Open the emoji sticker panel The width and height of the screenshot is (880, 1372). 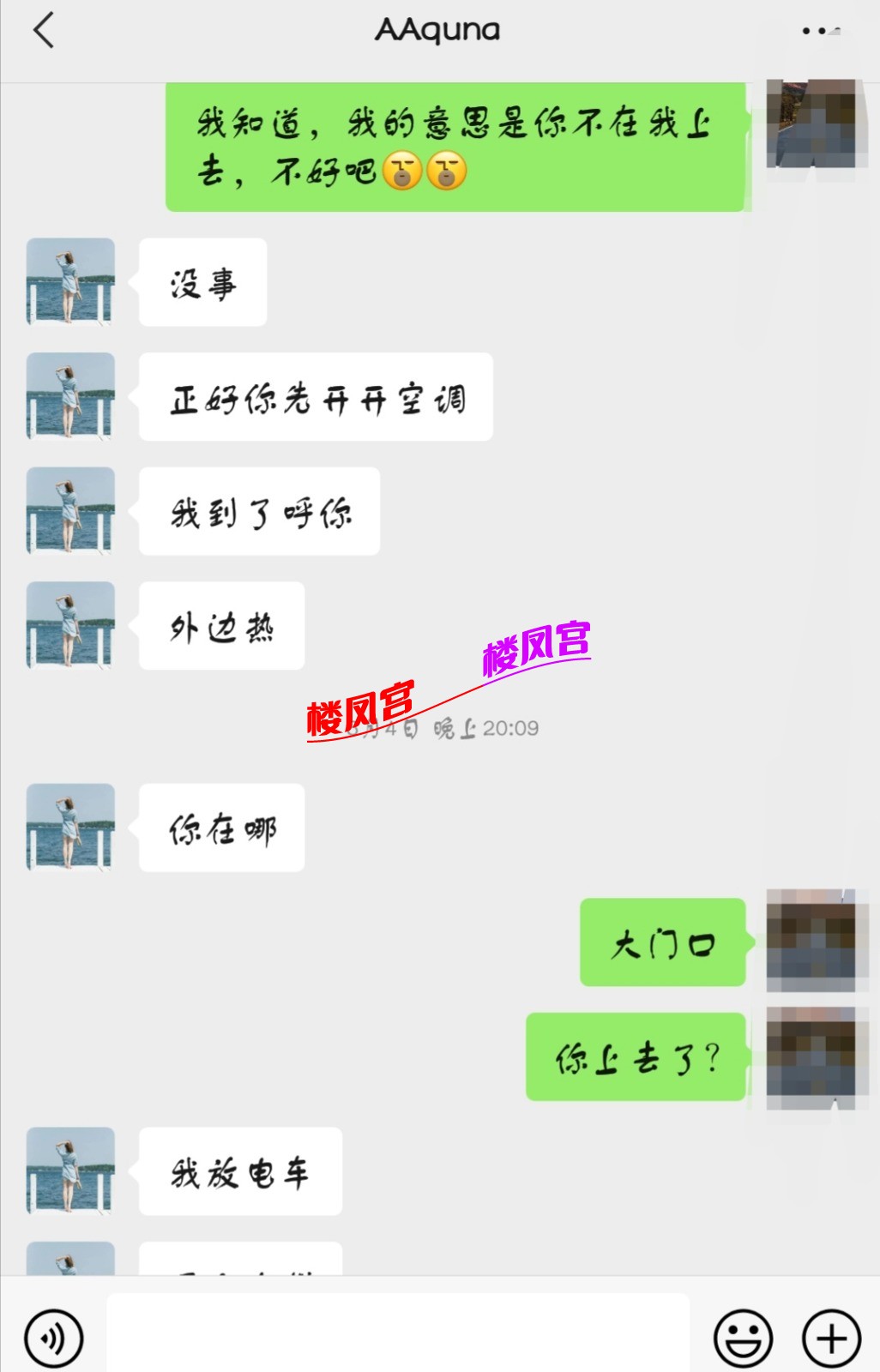[x=743, y=1338]
